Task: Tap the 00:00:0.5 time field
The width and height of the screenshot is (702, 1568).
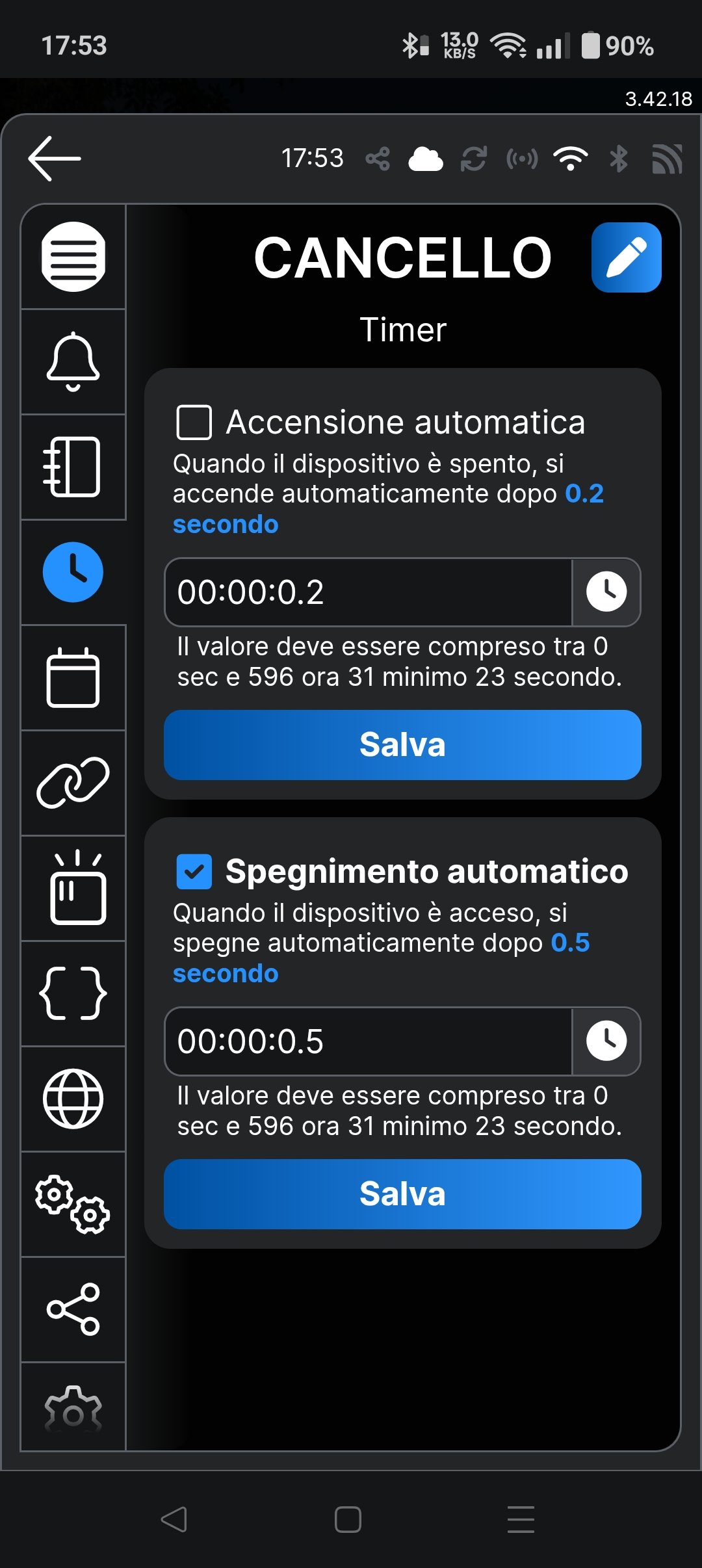Action: pos(369,1041)
